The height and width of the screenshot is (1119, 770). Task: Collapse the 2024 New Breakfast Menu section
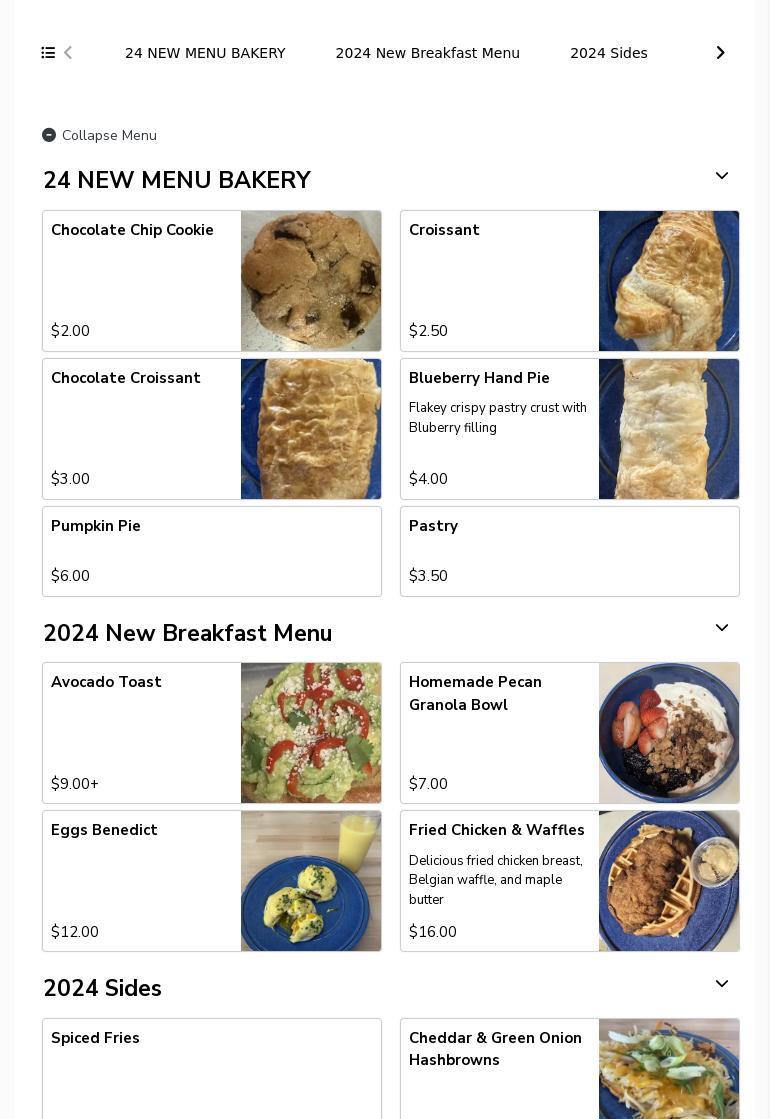click(x=721, y=629)
